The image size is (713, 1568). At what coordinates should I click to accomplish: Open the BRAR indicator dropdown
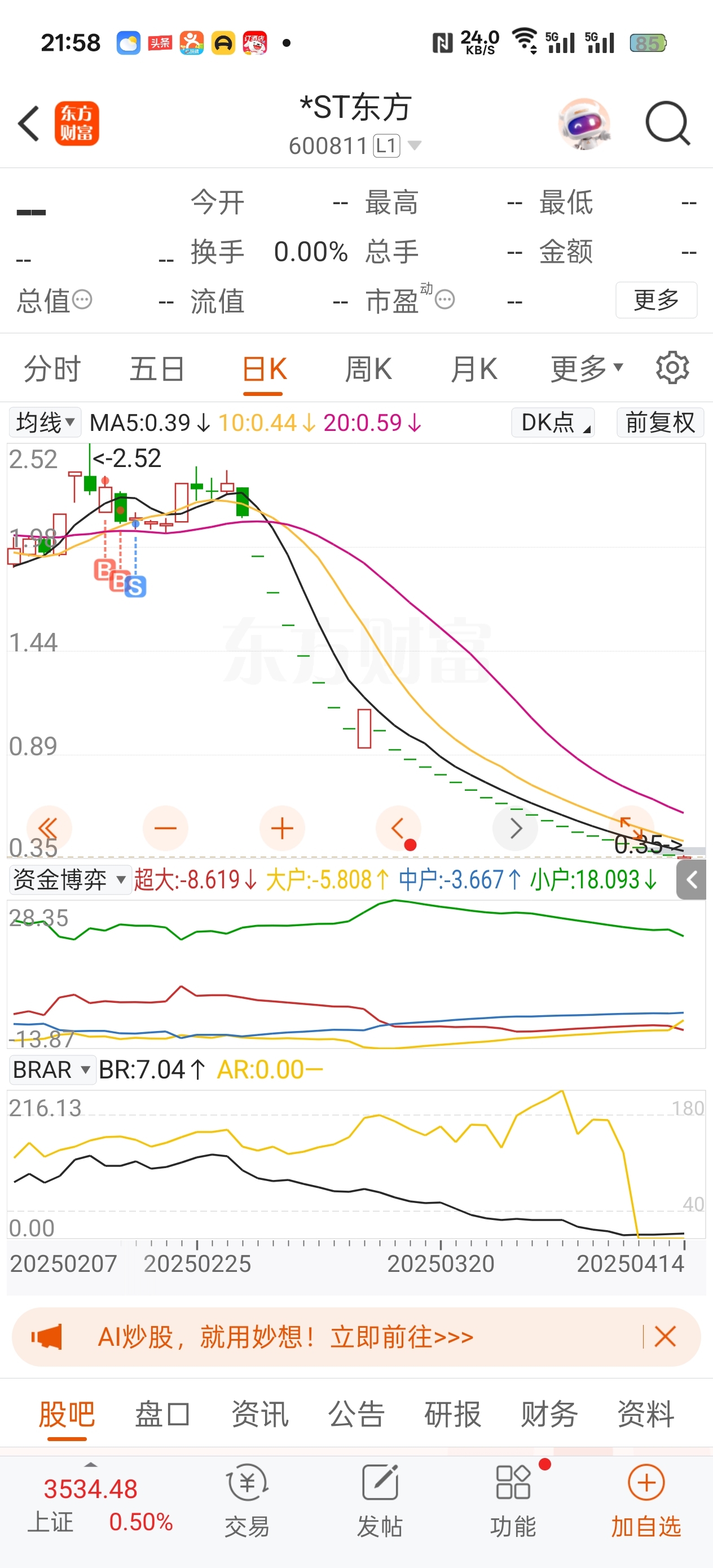52,1069
